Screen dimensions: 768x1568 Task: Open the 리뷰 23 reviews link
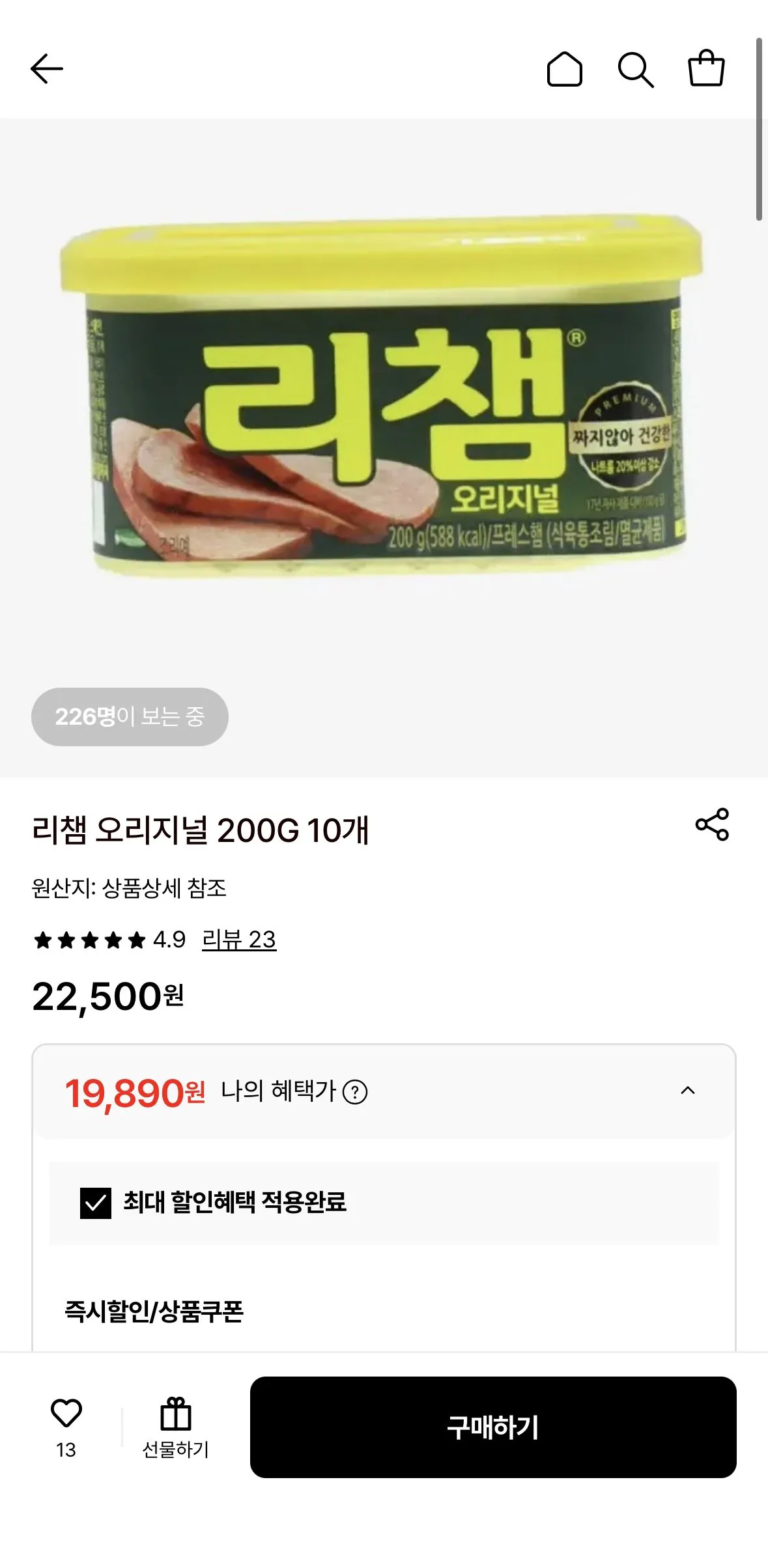(238, 957)
